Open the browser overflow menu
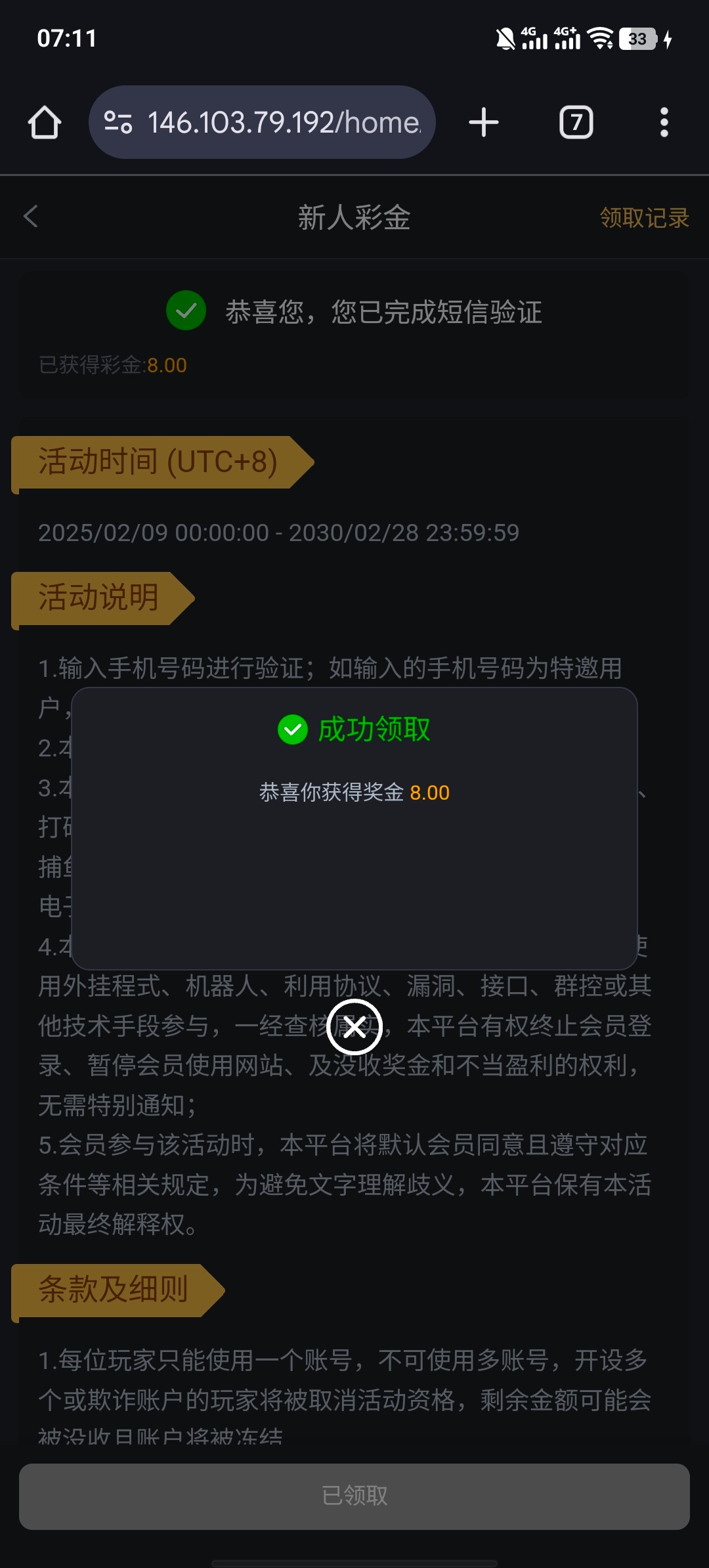The height and width of the screenshot is (1568, 709). (x=664, y=123)
